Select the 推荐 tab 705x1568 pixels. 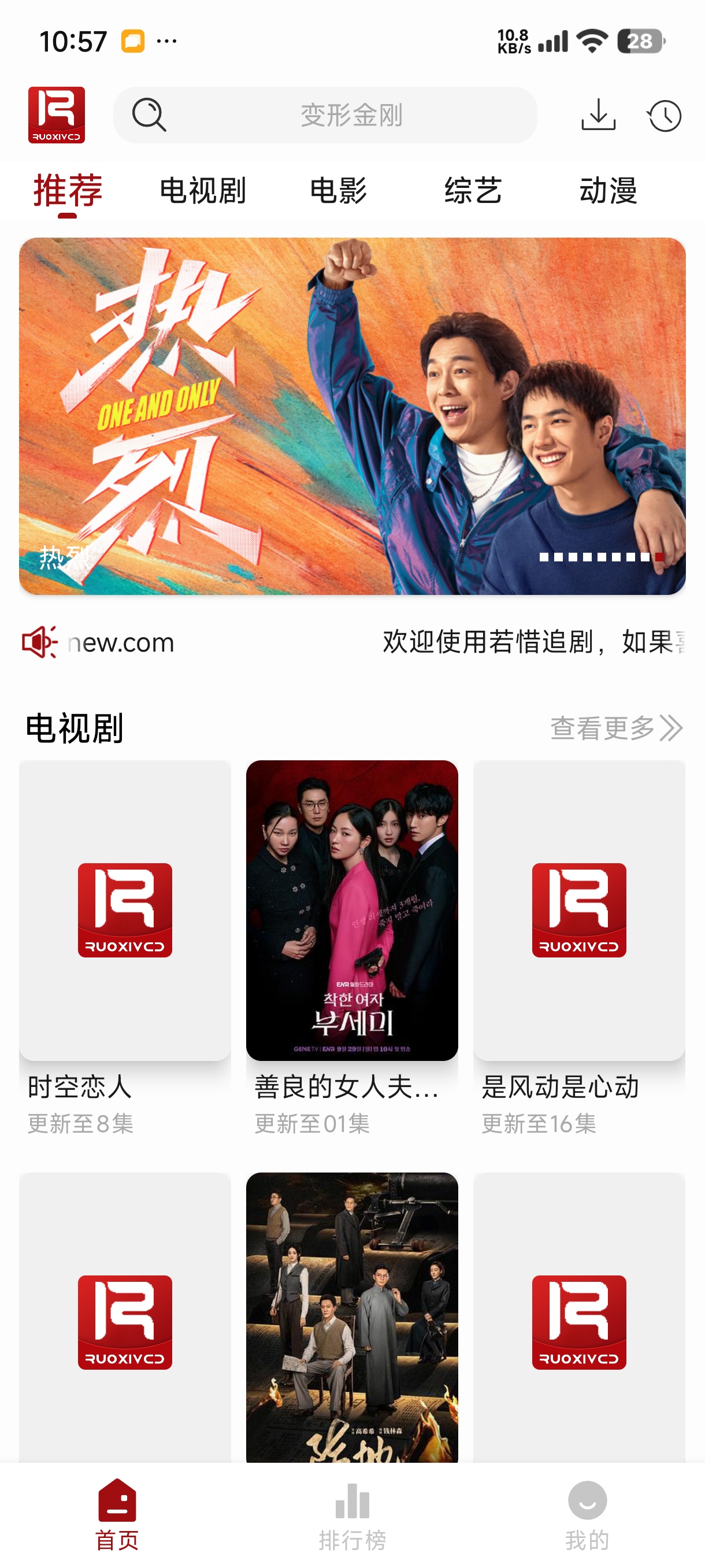click(x=68, y=191)
